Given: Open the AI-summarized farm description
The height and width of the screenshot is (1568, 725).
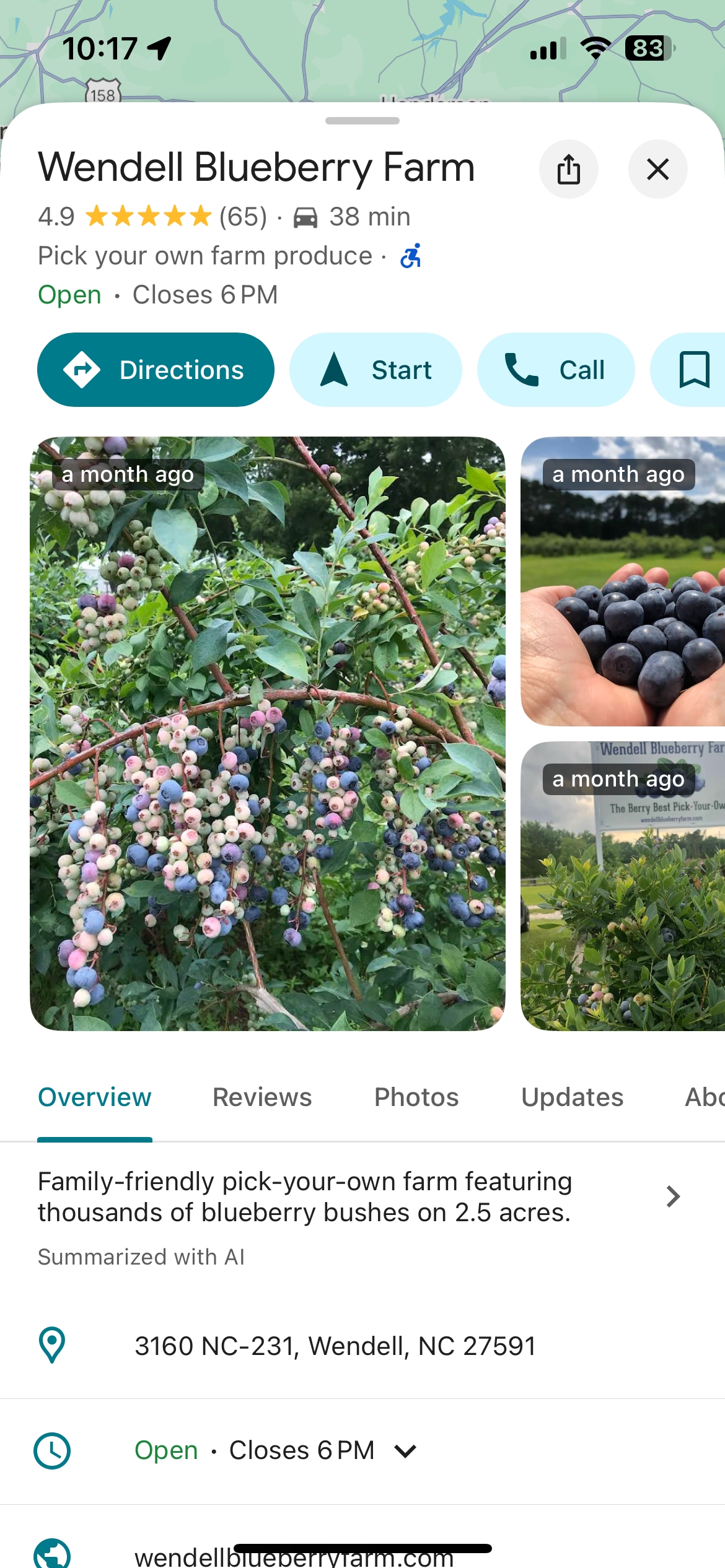Looking at the screenshot, I should click(x=359, y=1198).
